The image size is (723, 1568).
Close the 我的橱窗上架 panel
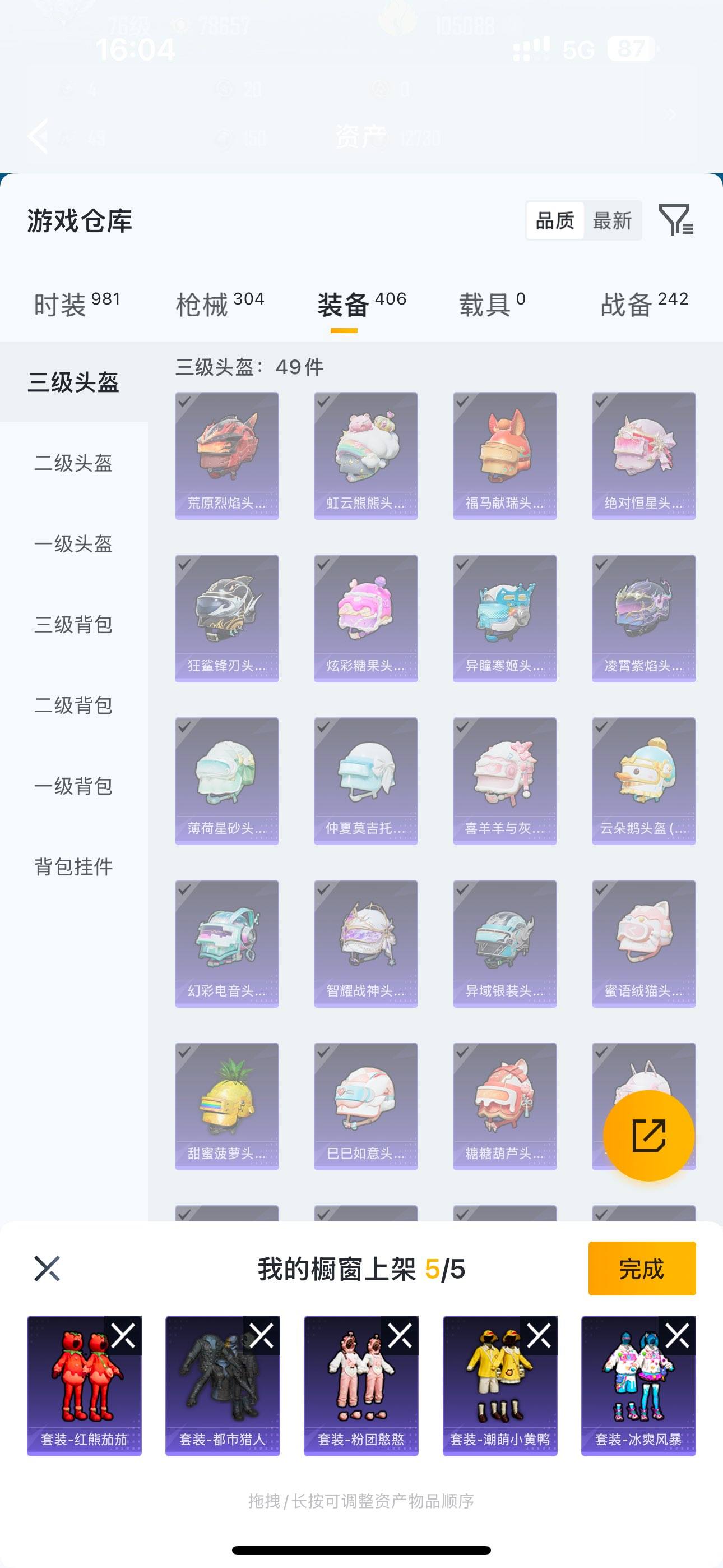coord(47,1269)
